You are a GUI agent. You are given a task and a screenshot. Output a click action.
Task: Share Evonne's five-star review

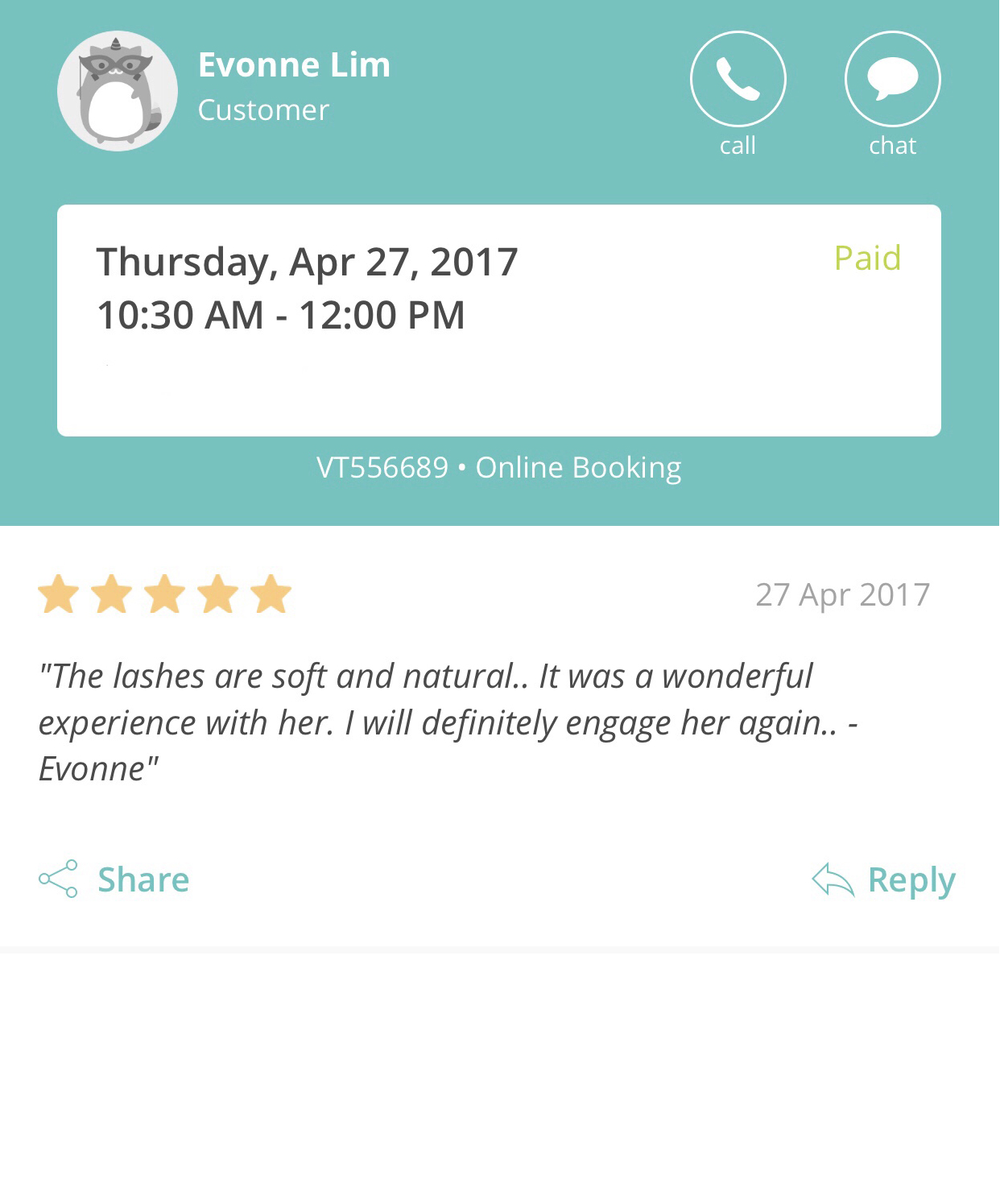(x=114, y=879)
